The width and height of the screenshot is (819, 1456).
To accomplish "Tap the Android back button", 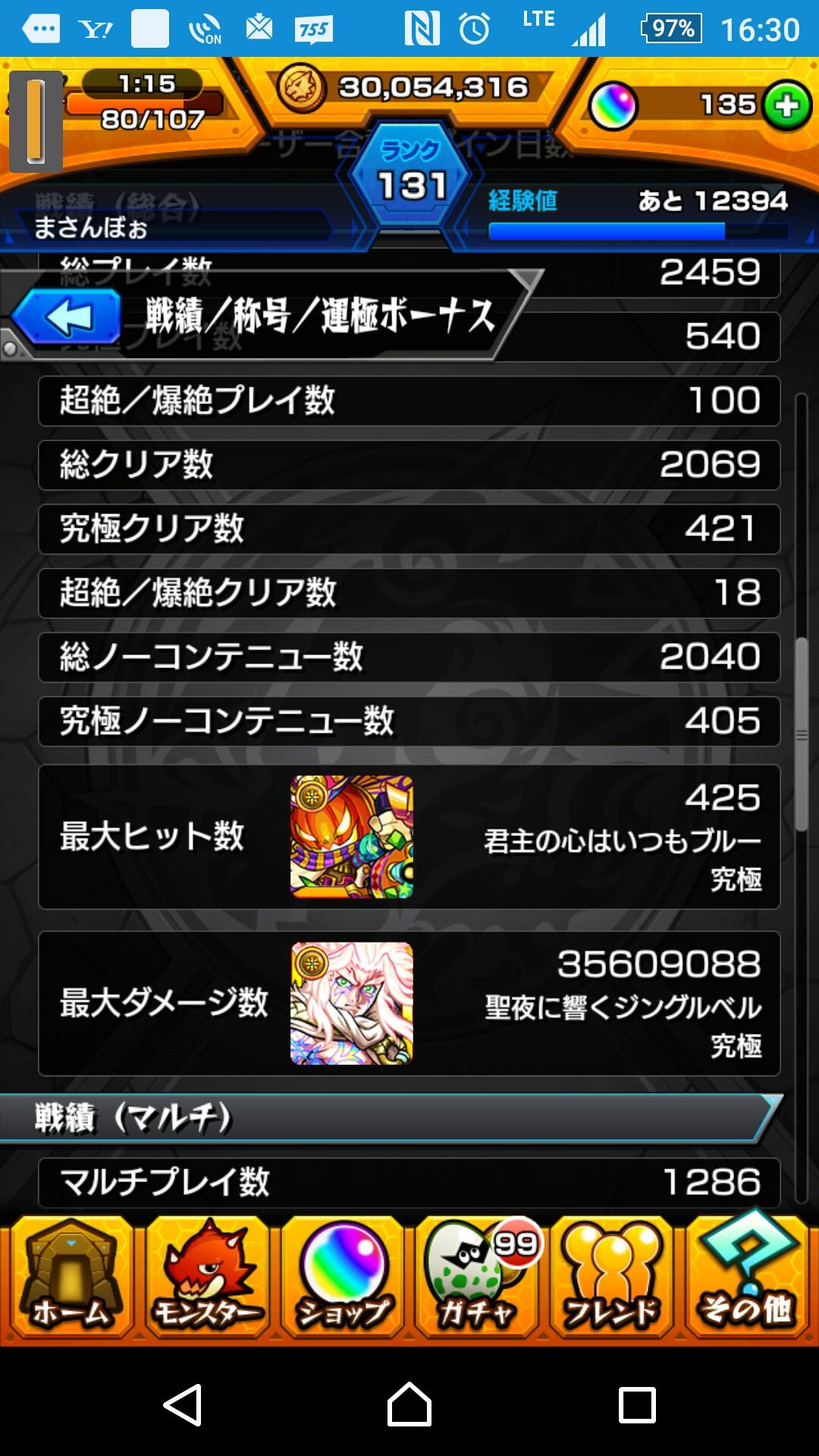I will pos(183,1404).
